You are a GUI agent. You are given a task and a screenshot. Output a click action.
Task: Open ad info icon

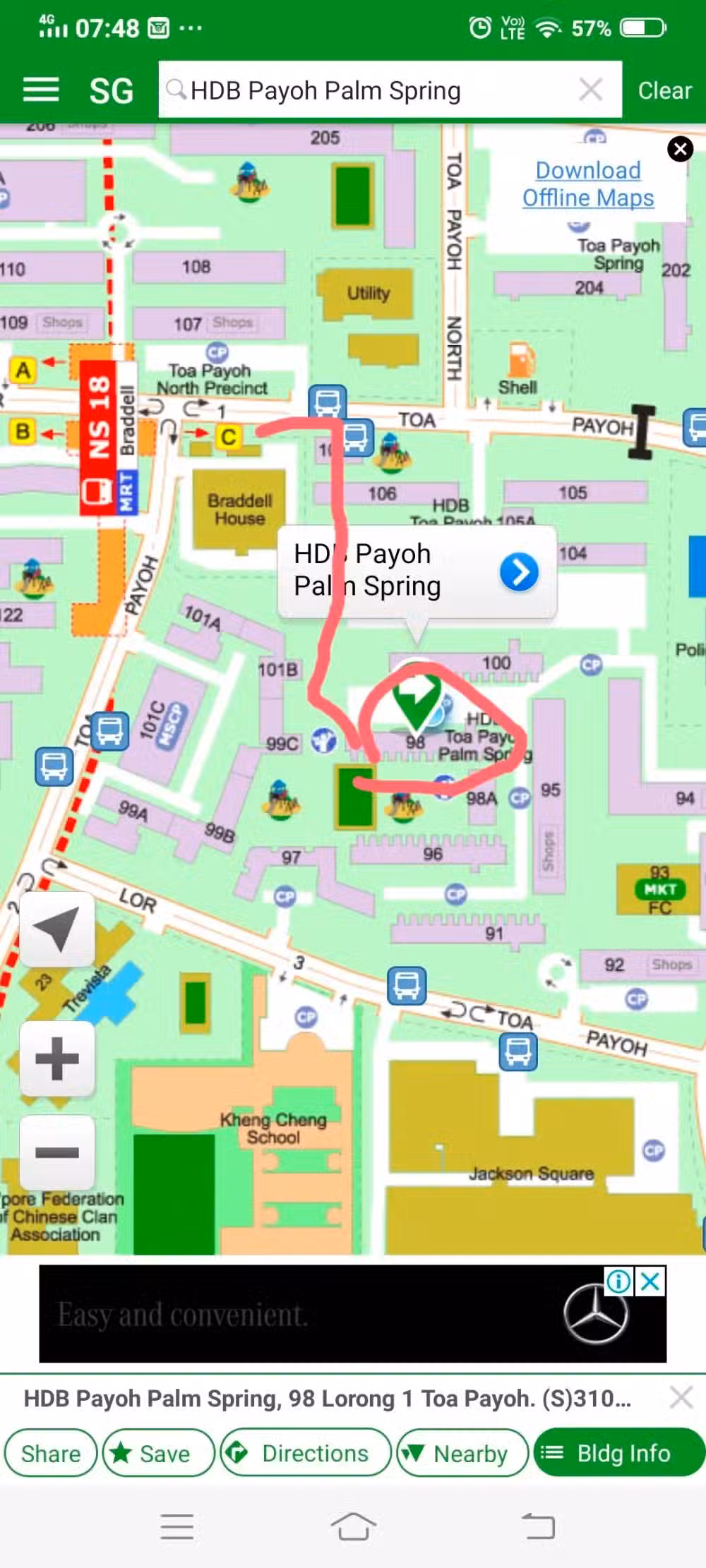[619, 1281]
